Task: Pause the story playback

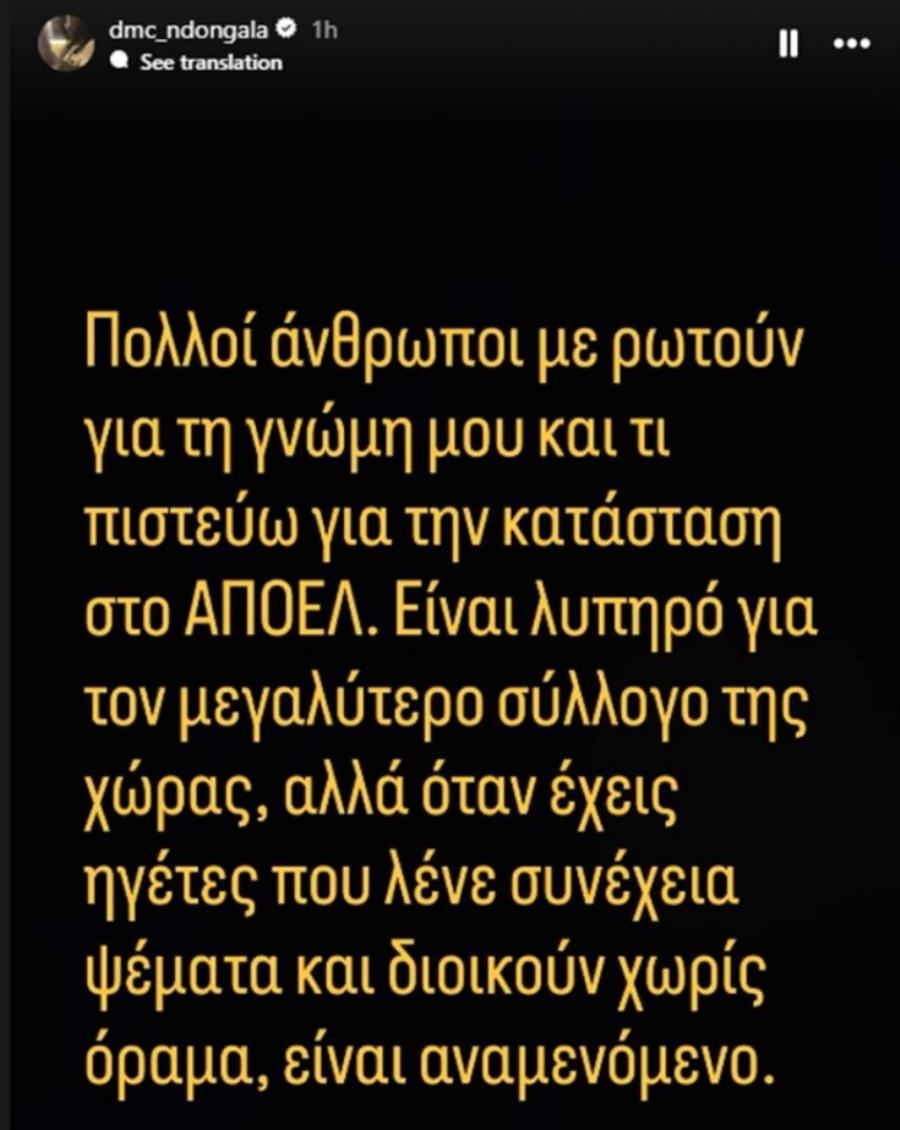Action: click(x=788, y=44)
